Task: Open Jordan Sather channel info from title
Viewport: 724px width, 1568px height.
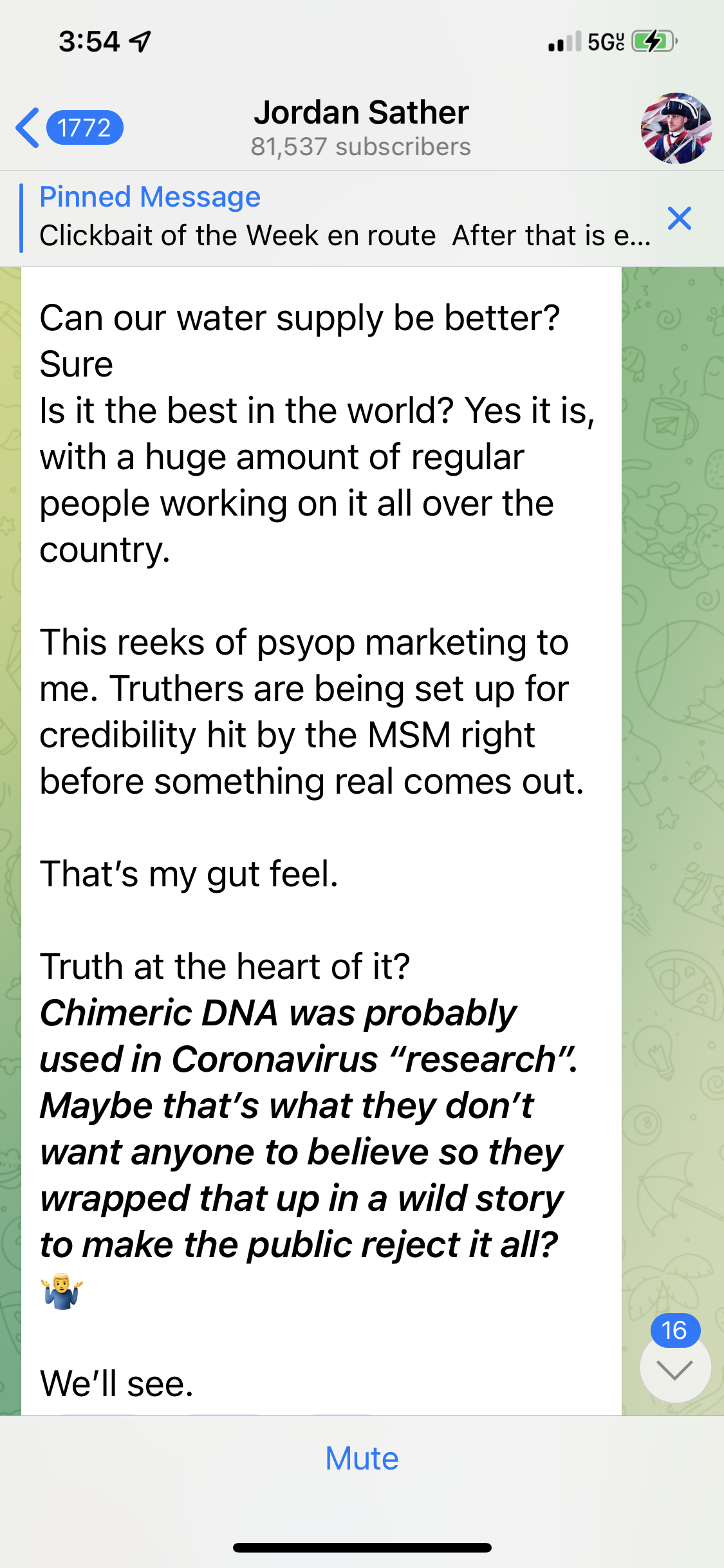Action: click(x=361, y=127)
